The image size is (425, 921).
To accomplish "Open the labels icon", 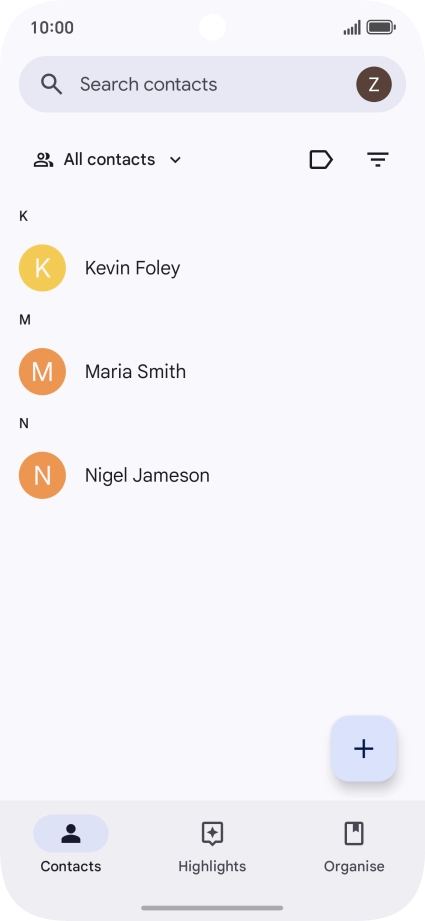I will [321, 160].
